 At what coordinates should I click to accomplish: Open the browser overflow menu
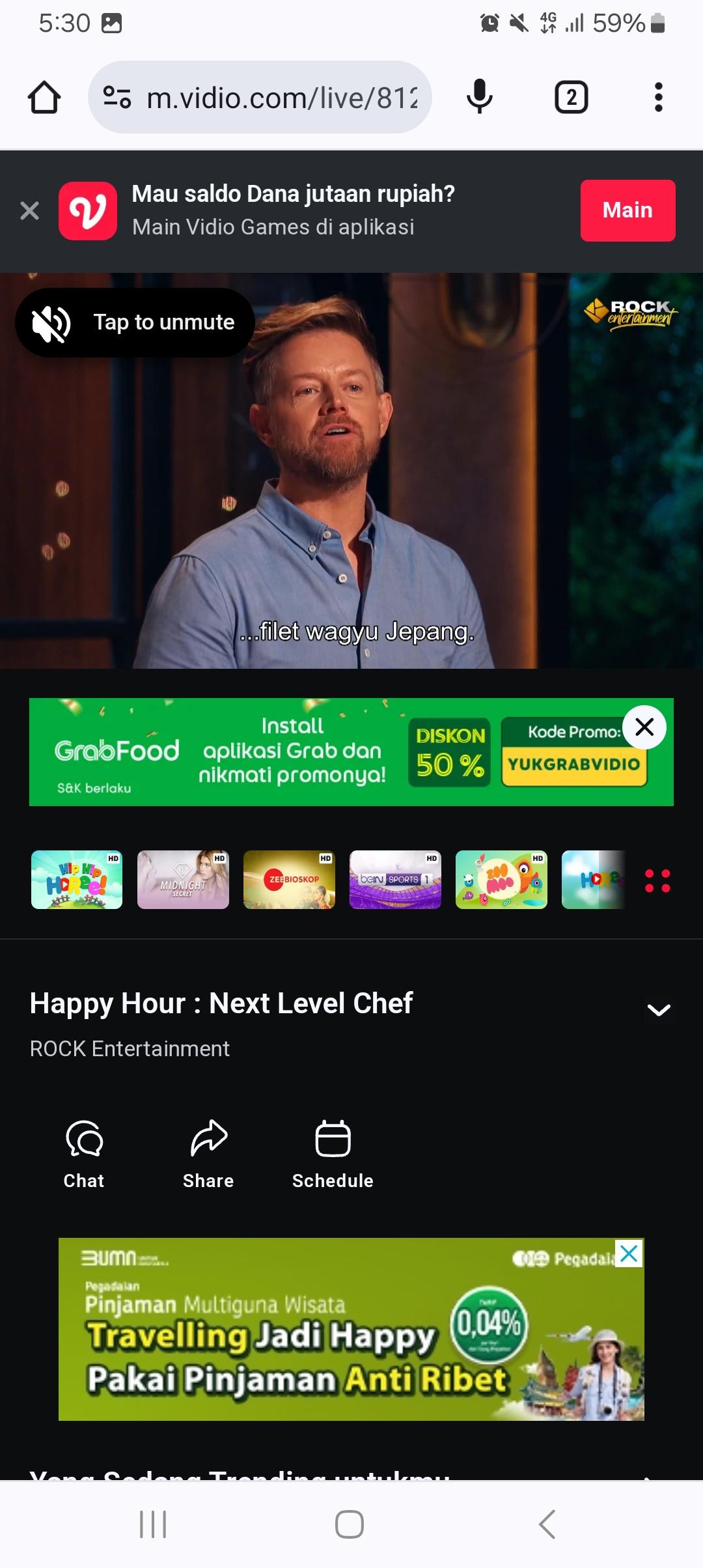[658, 98]
